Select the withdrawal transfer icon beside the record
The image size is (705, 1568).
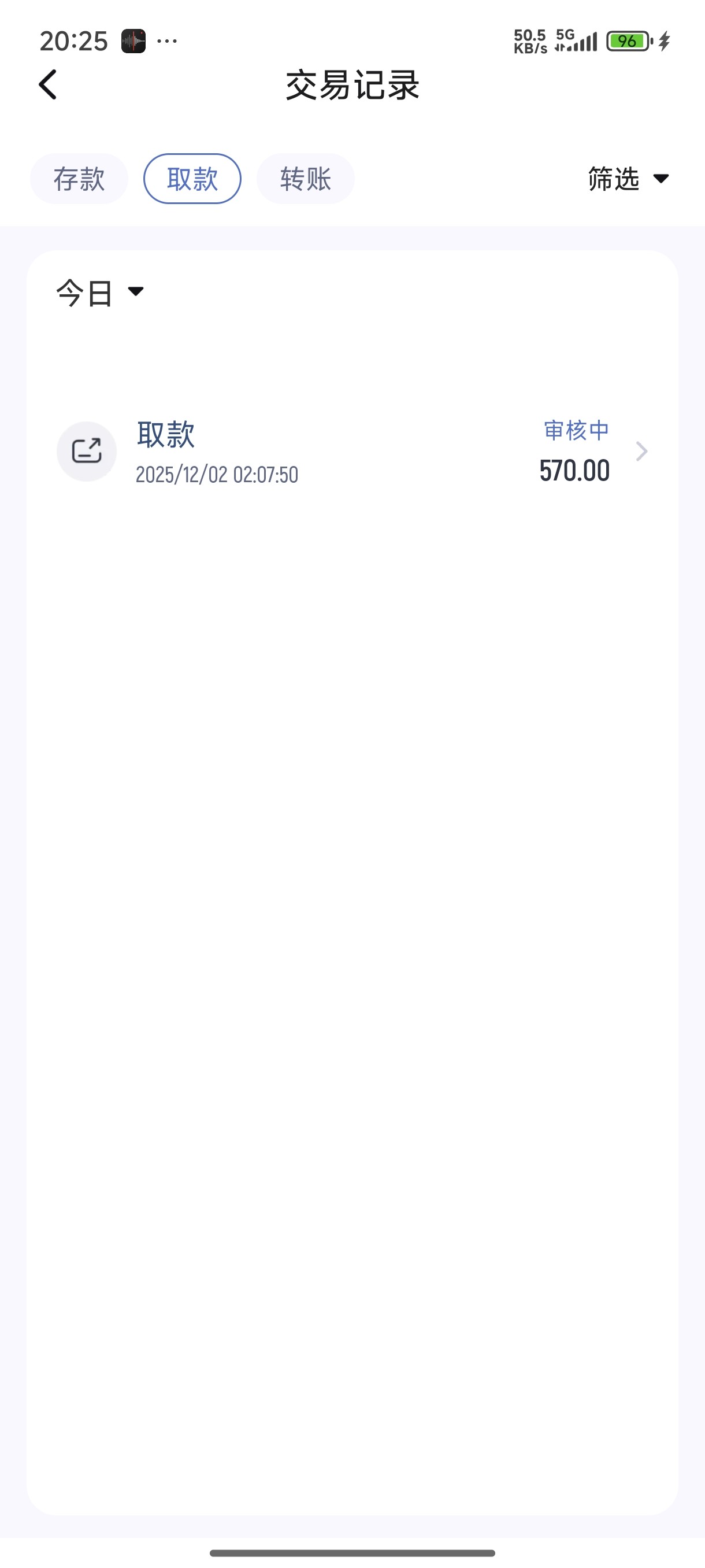[x=86, y=450]
